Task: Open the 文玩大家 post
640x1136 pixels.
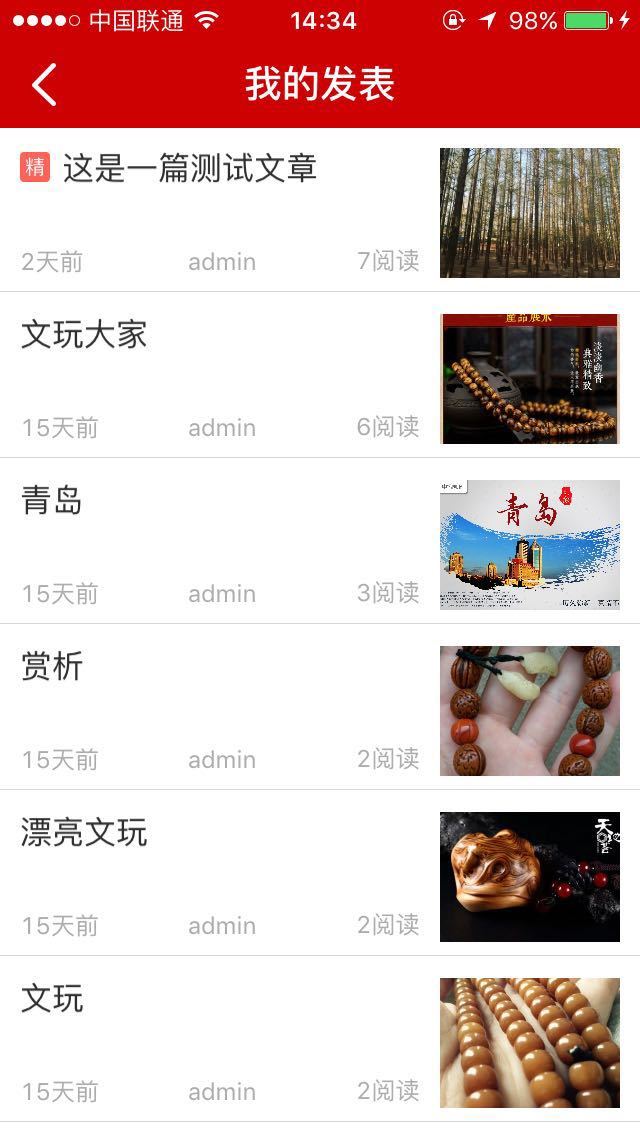Action: click(x=84, y=334)
